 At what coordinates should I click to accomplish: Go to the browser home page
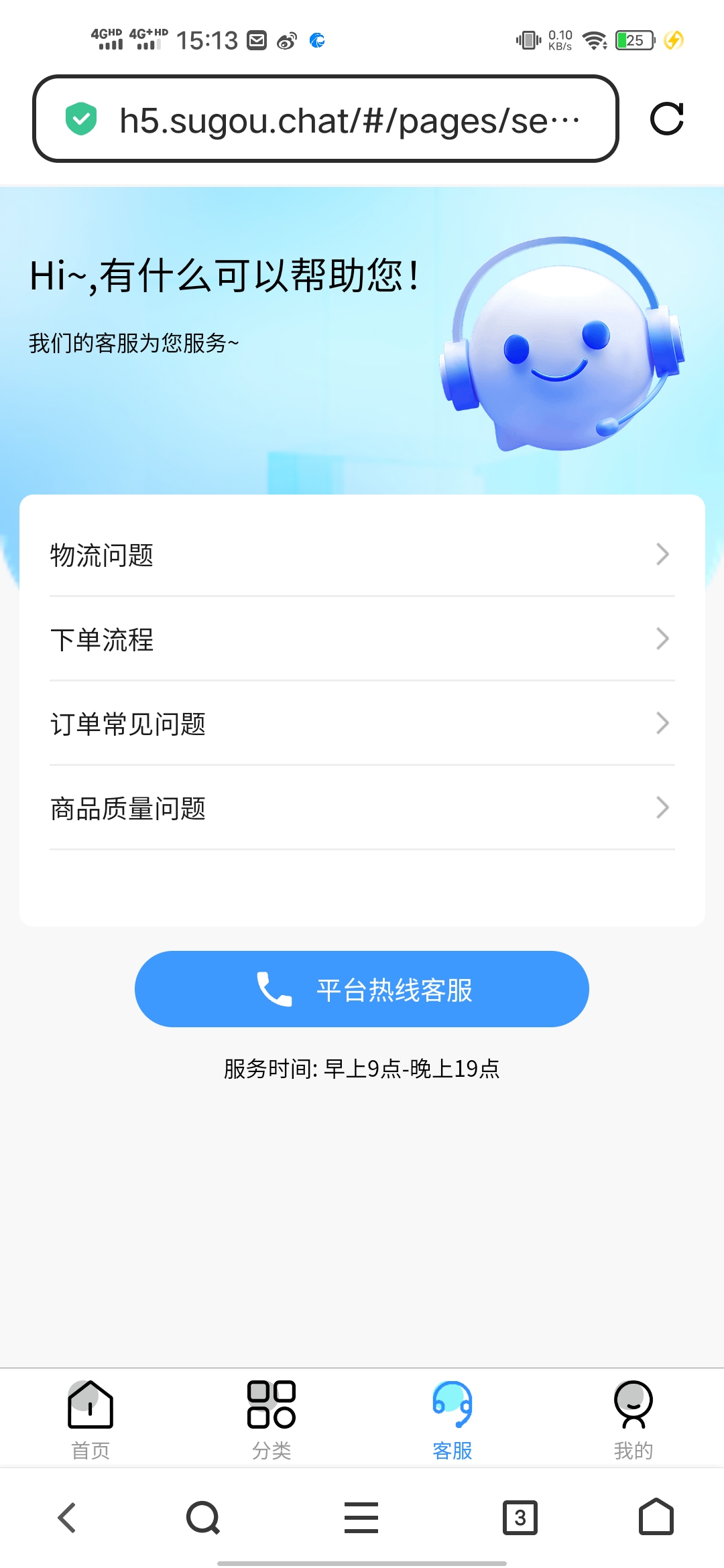pyautogui.click(x=656, y=1518)
